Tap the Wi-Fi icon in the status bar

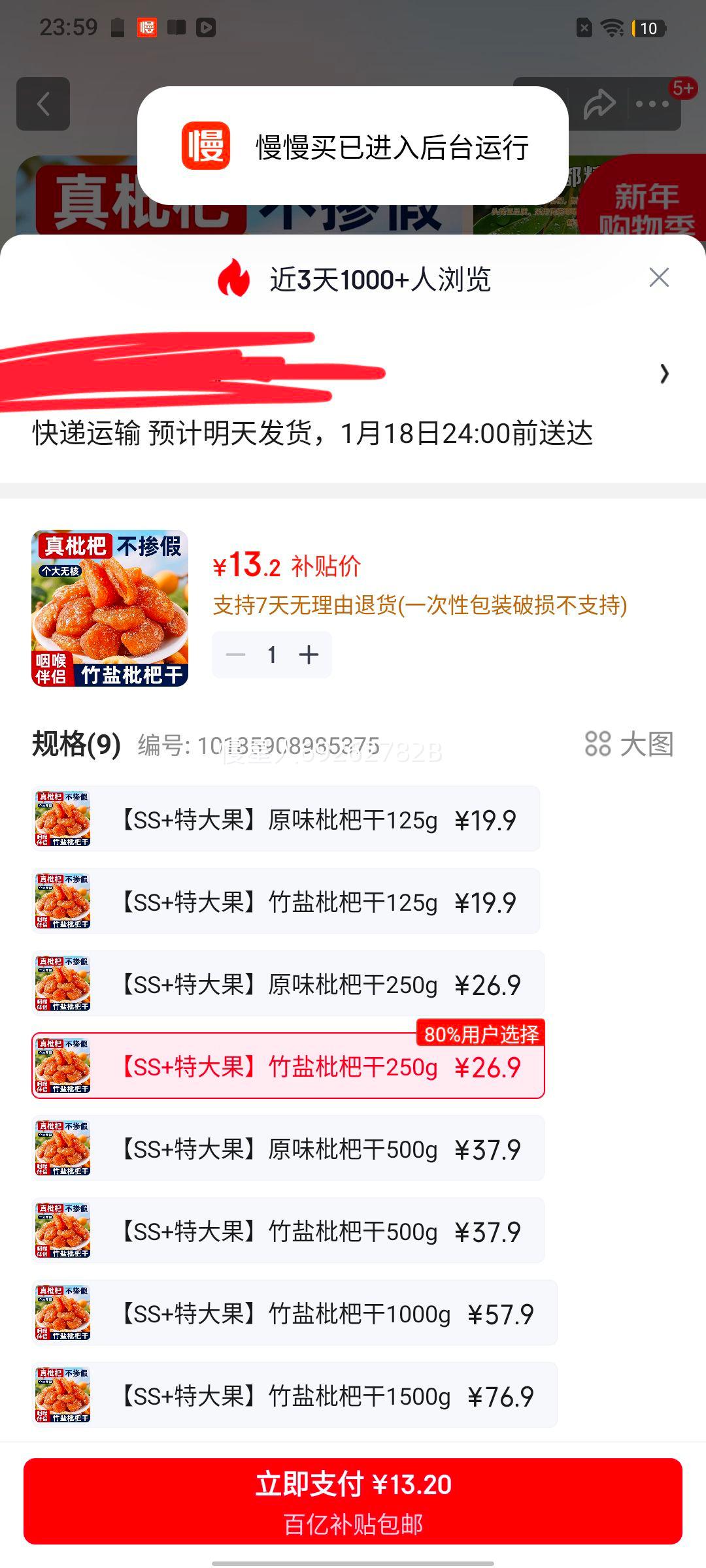point(611,28)
